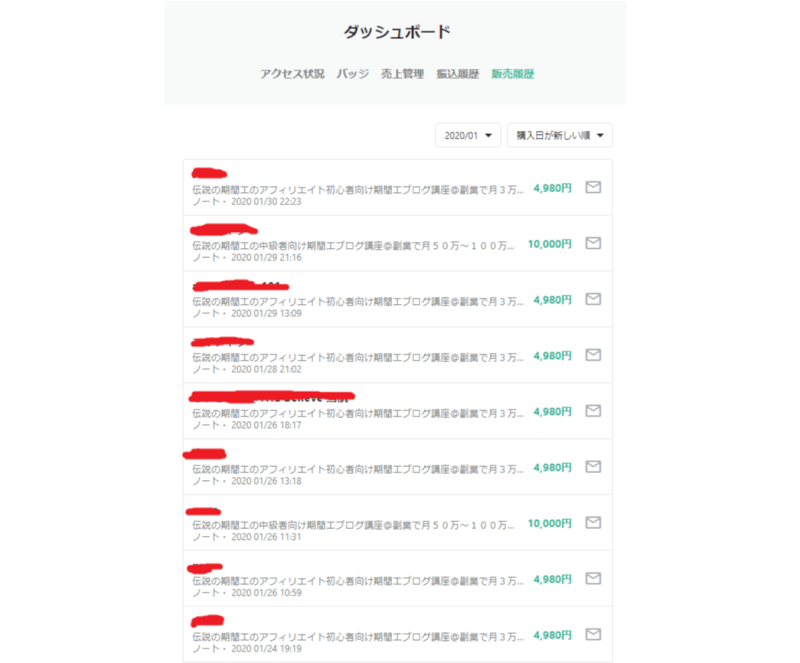This screenshot has width=800, height=663.
Task: Open the sale dated 2020 01/24 19:19
Action: click(355, 635)
